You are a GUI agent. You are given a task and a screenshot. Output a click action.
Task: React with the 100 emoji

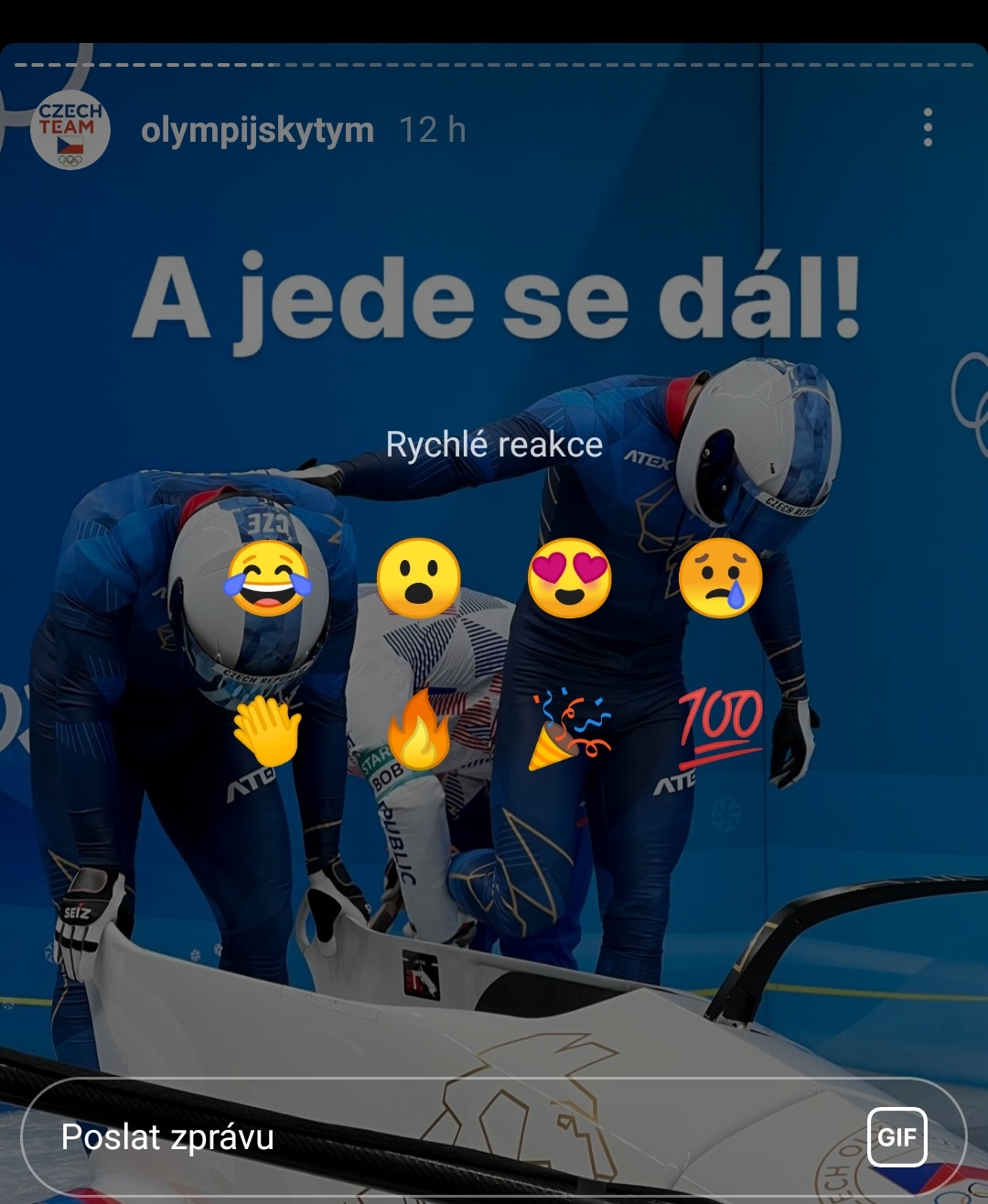click(720, 730)
